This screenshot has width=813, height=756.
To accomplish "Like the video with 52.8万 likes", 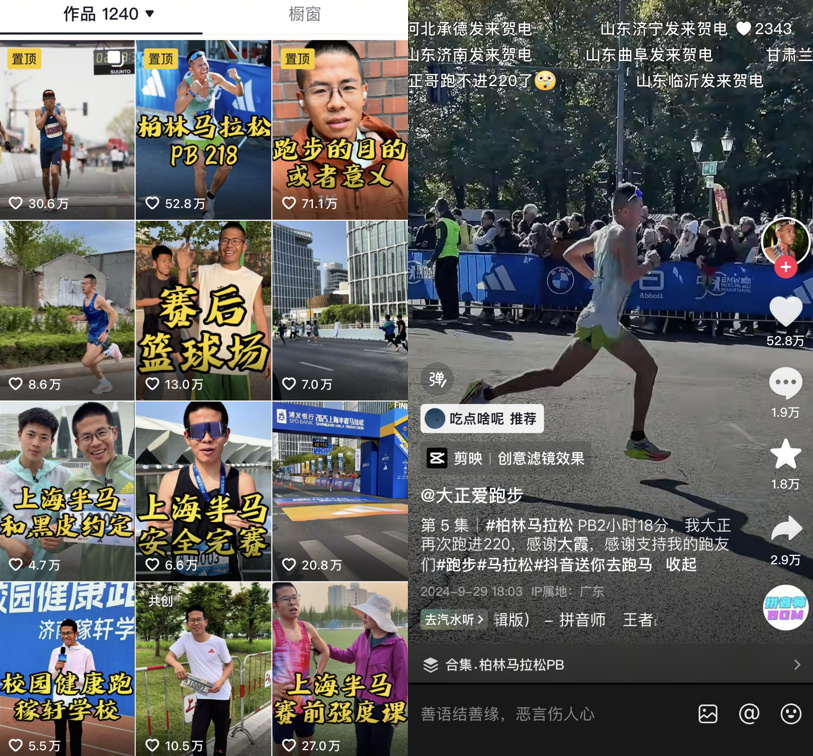I will 785,311.
